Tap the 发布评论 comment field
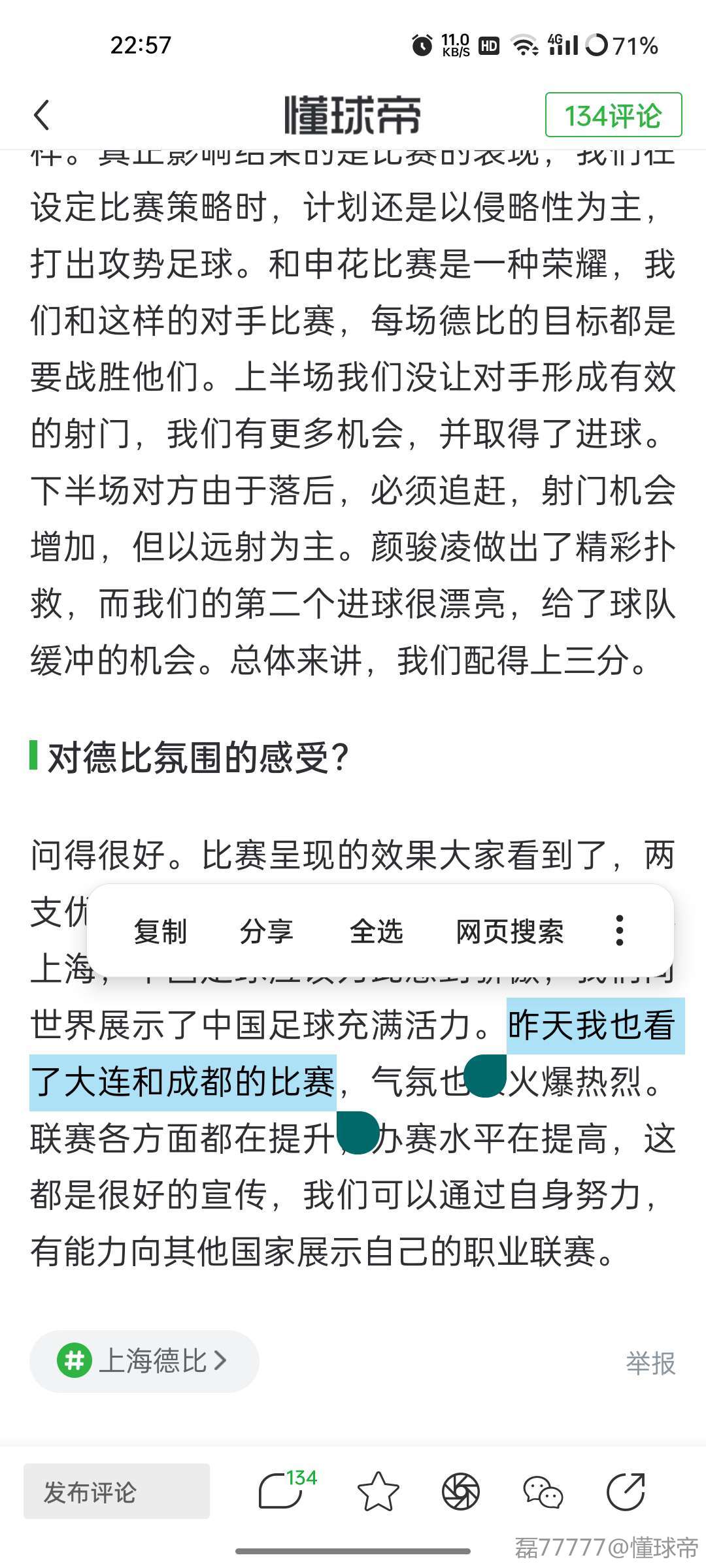 coord(116,1492)
